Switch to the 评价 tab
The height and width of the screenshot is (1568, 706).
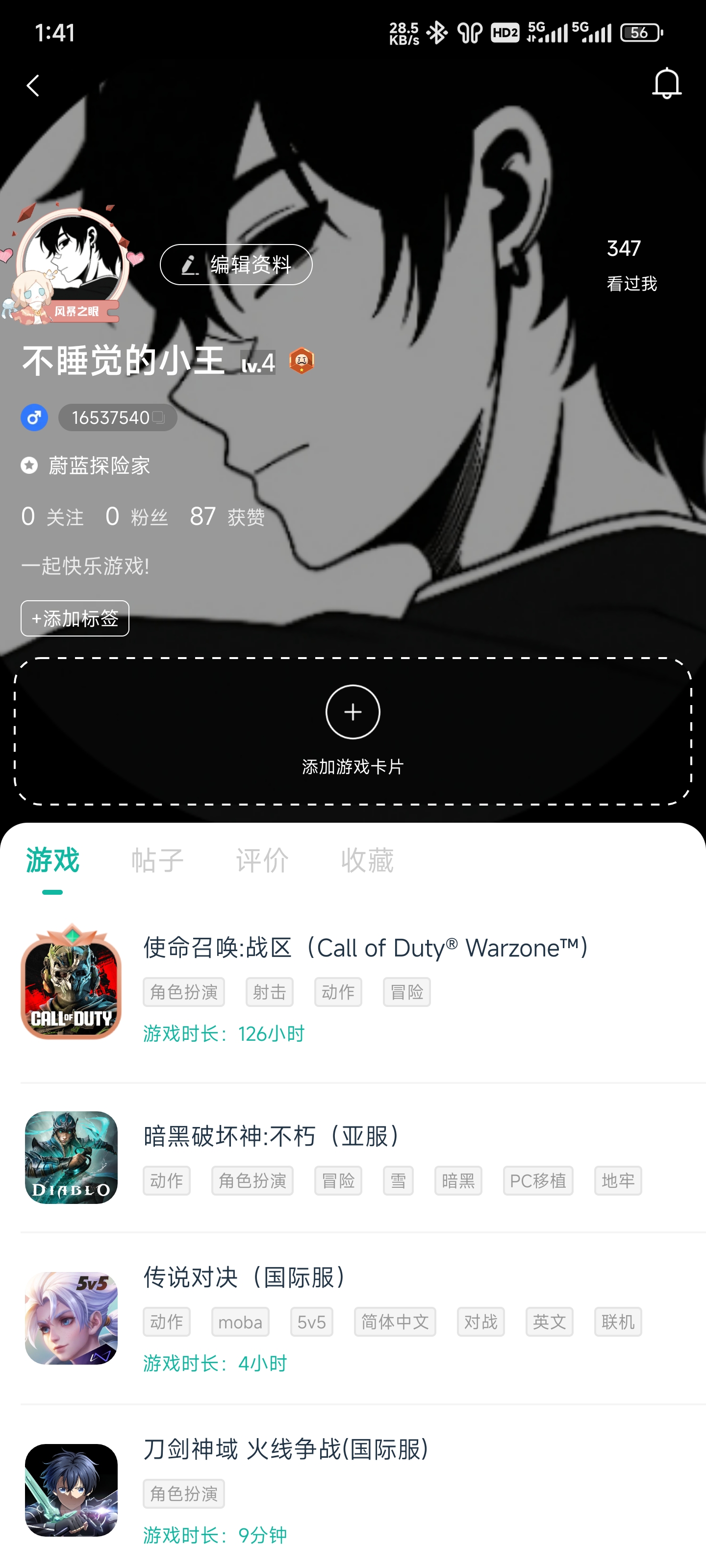(x=262, y=860)
